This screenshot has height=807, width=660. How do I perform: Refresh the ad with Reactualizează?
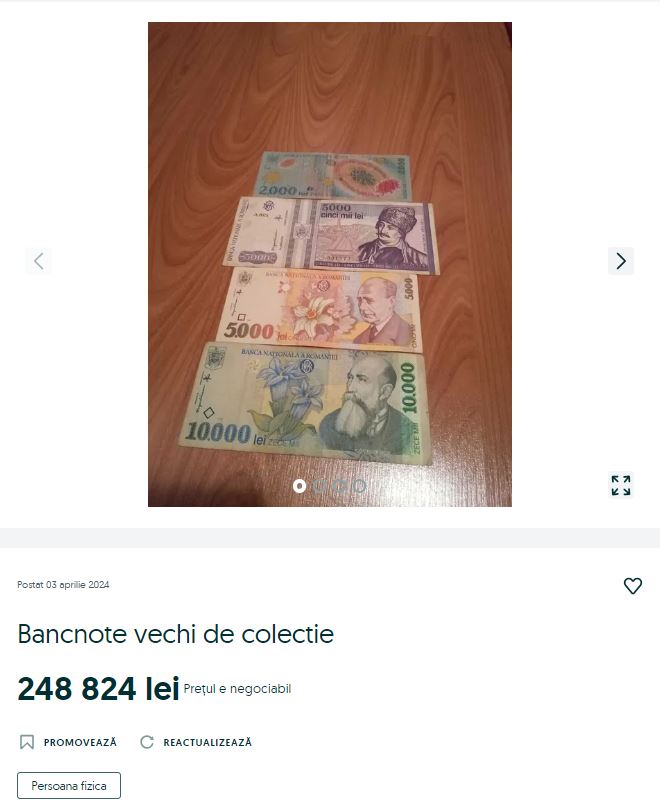coord(196,742)
